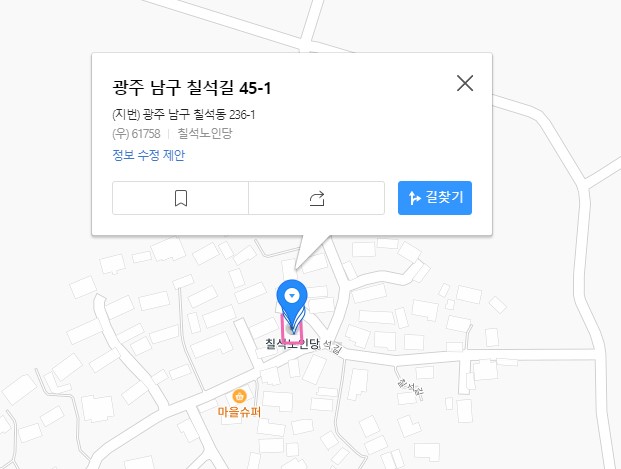
Task: Save this location with bookmark button
Action: pyautogui.click(x=181, y=198)
